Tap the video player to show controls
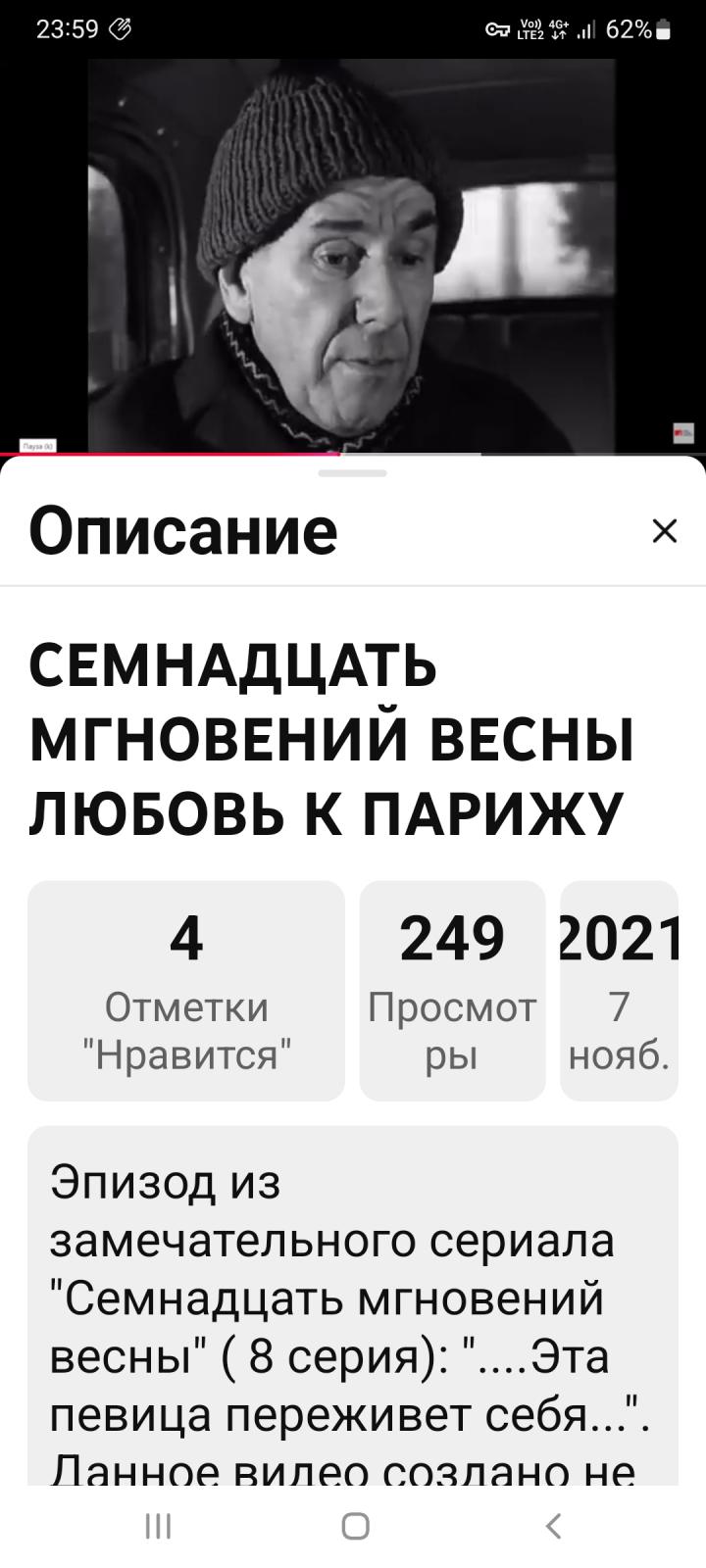The width and height of the screenshot is (706, 1568). [353, 257]
